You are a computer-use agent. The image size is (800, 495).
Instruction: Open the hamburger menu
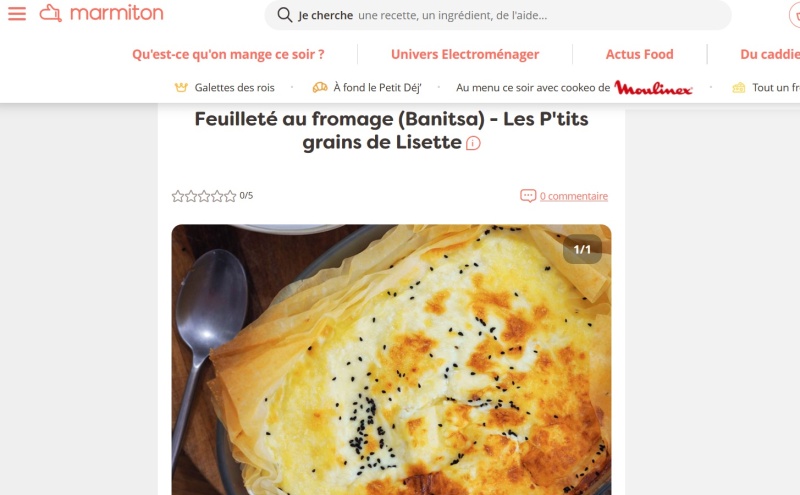17,14
